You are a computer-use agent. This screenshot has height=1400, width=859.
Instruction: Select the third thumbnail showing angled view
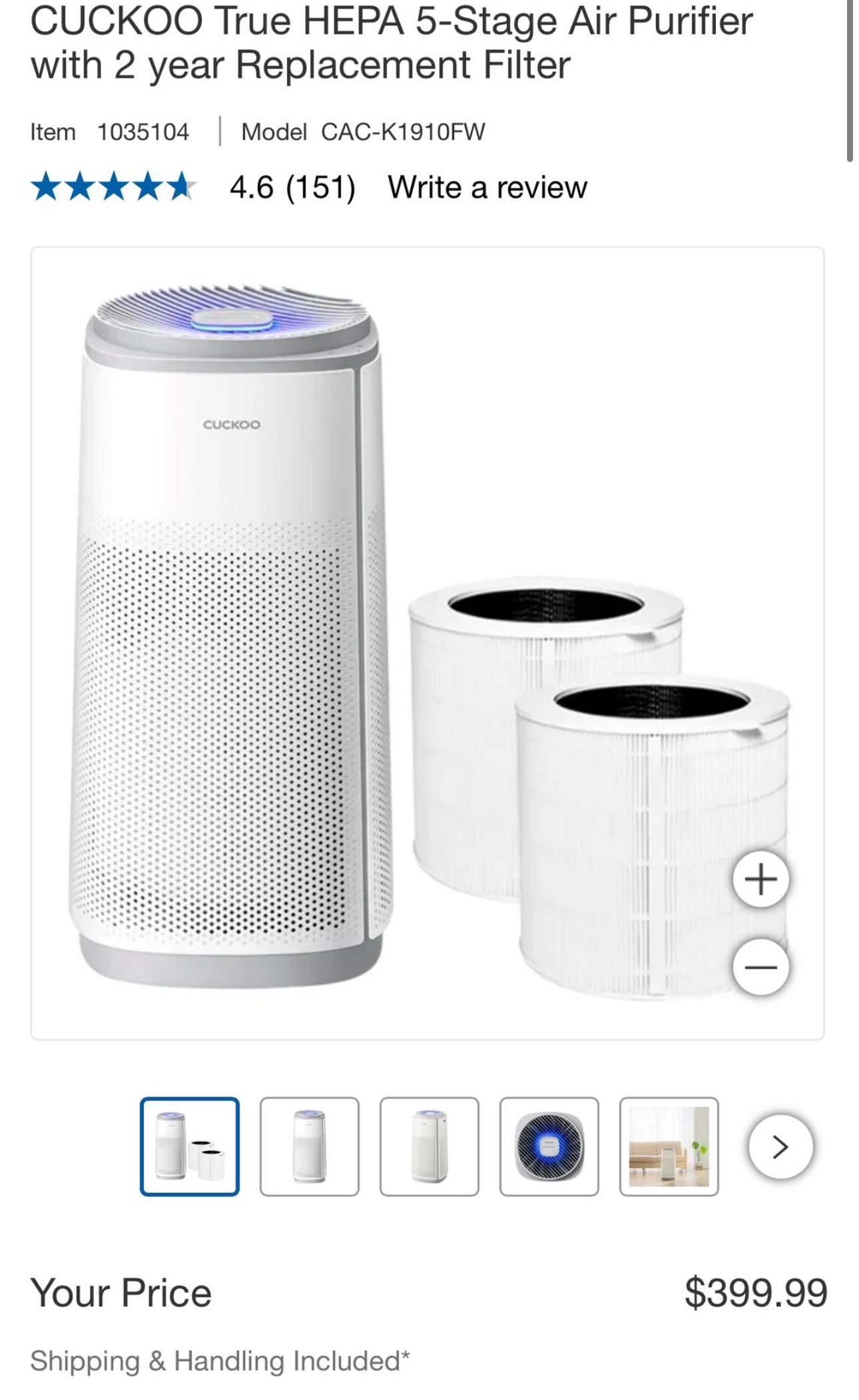429,1146
